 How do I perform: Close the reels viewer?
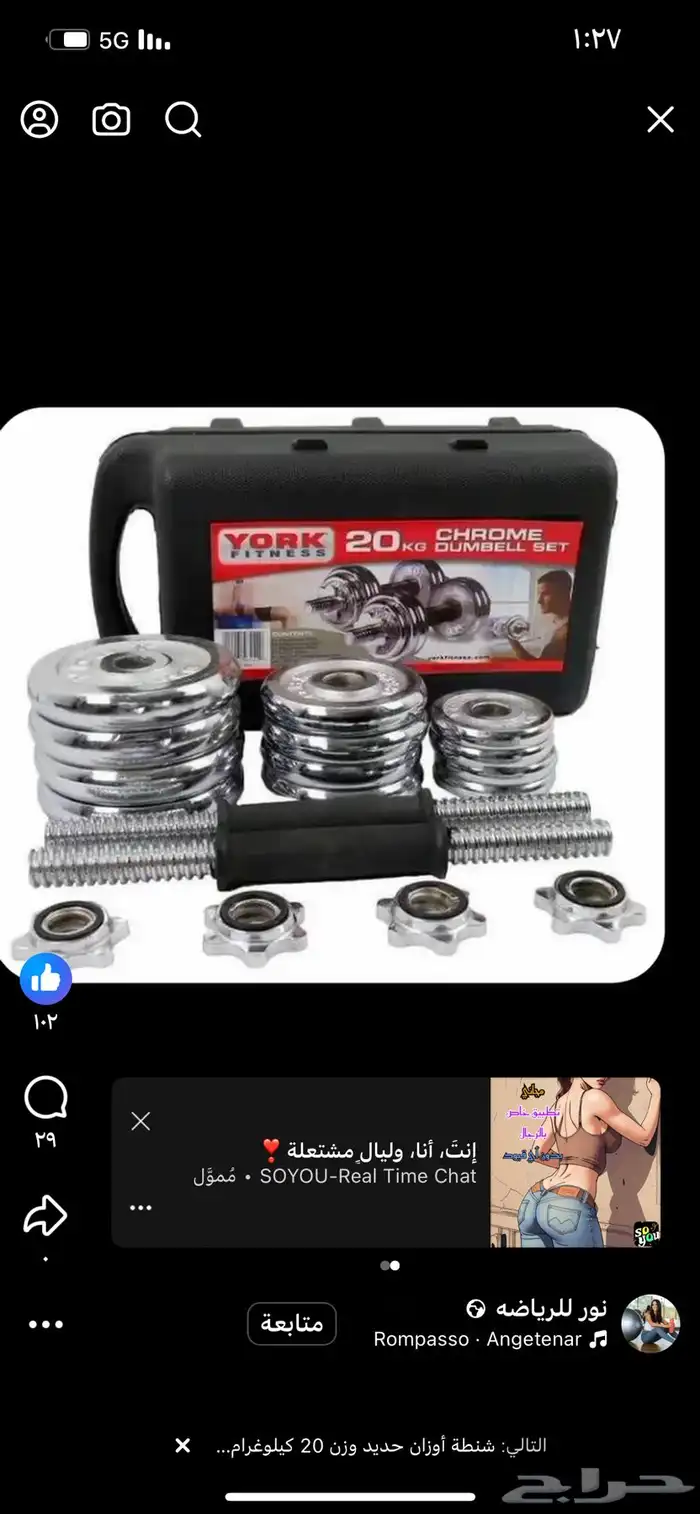pos(660,121)
